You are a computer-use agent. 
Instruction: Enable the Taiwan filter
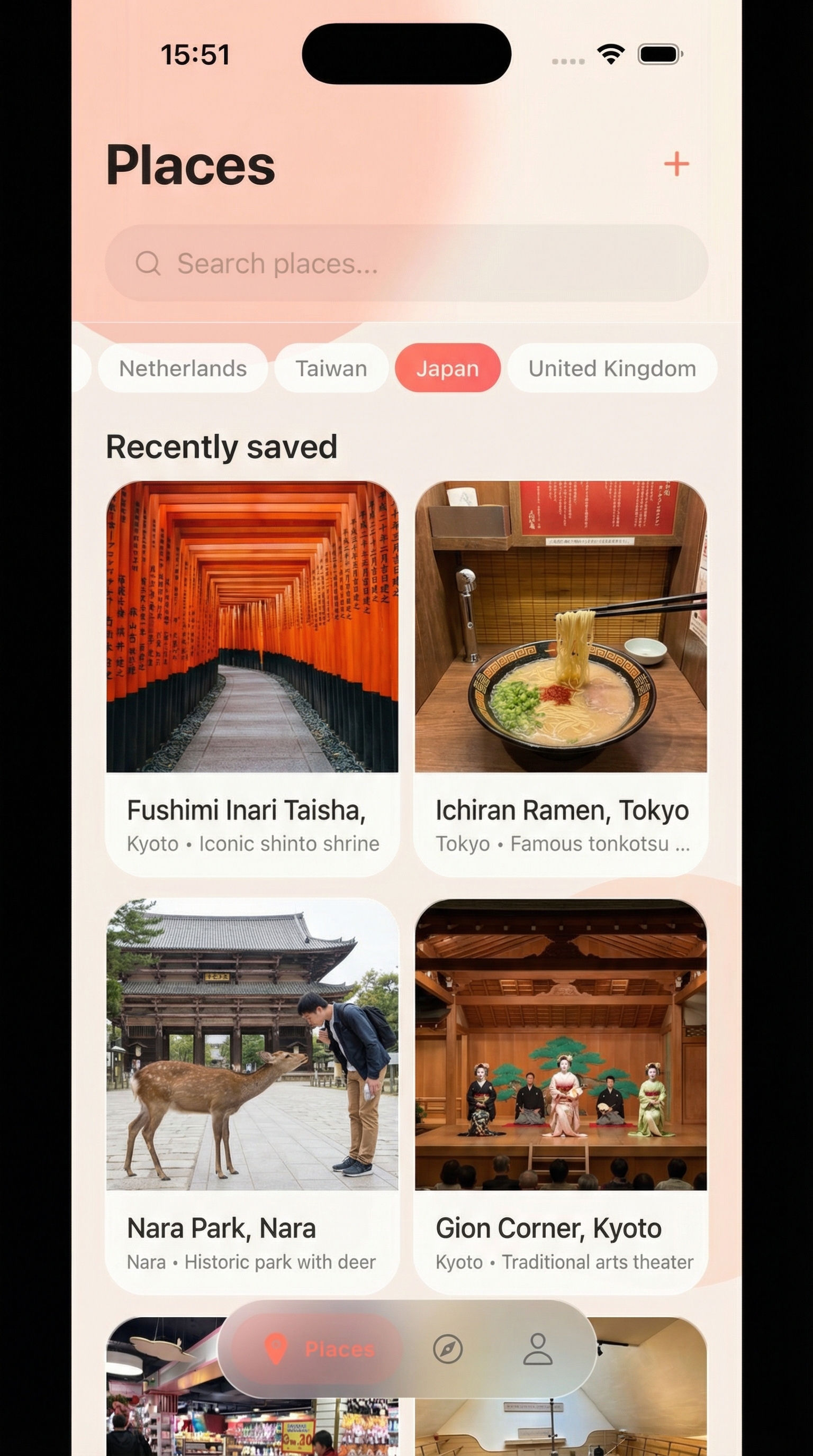coord(331,369)
